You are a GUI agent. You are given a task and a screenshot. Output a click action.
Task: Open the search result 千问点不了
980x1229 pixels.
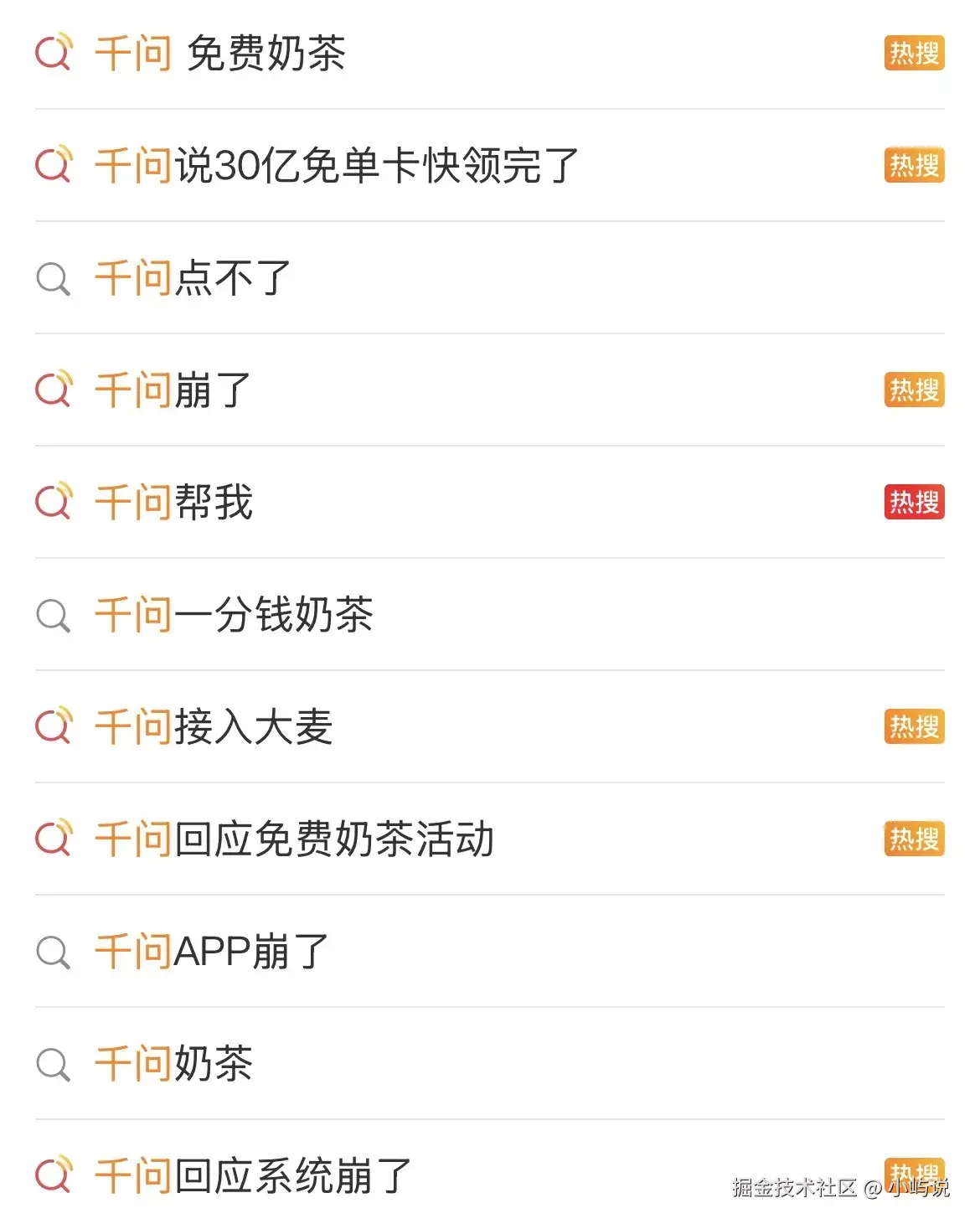(x=193, y=276)
